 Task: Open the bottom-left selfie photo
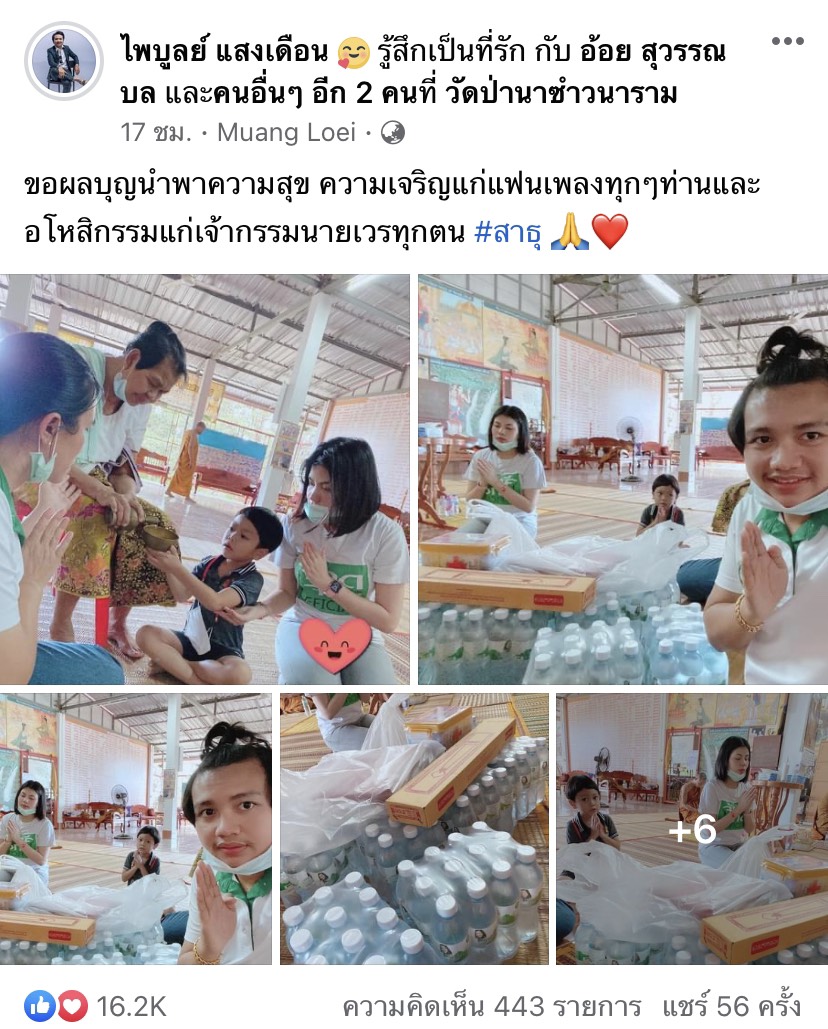pos(135,829)
